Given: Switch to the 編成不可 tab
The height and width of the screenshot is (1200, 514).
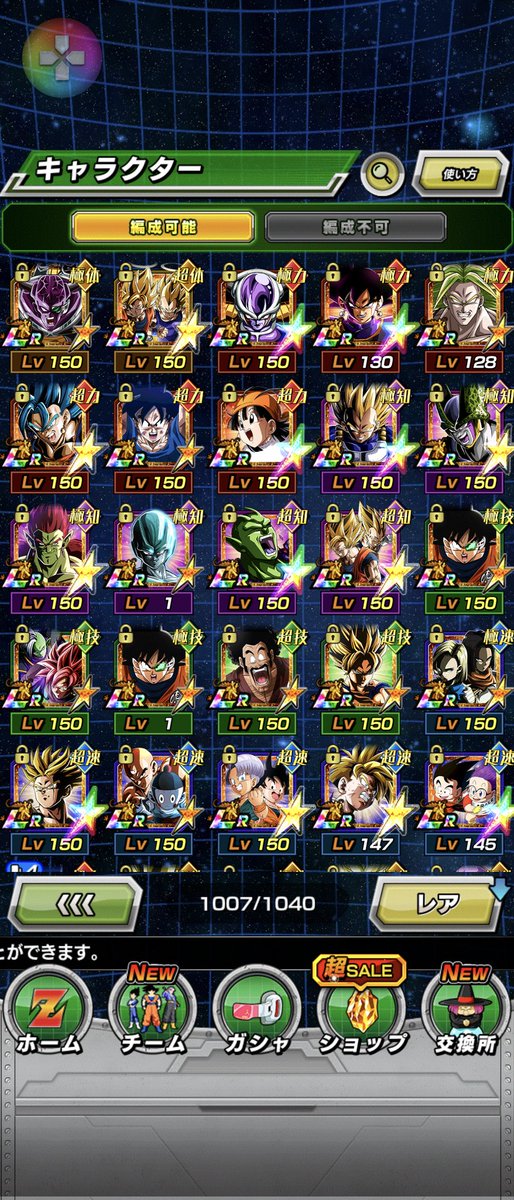Looking at the screenshot, I should 354,227.
